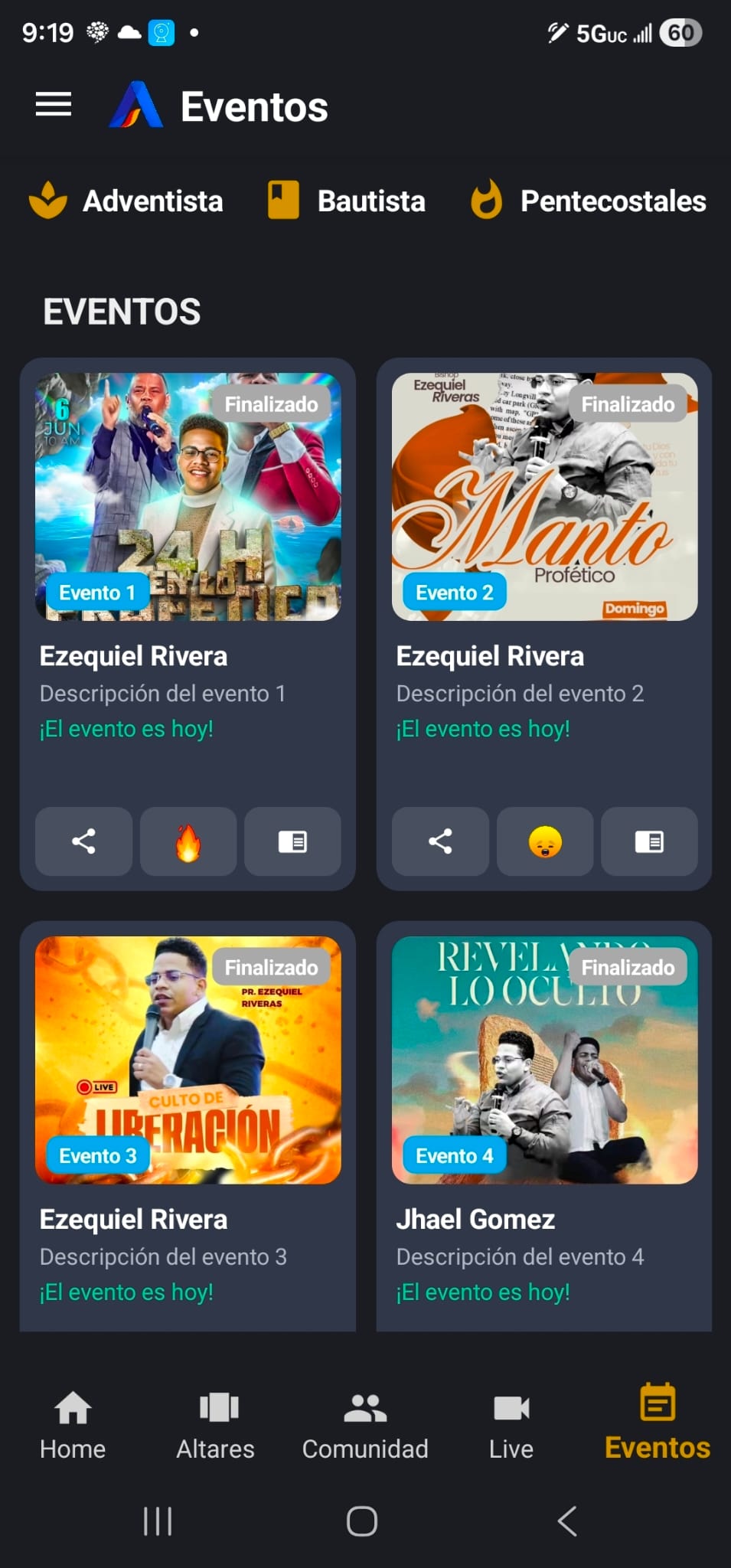This screenshot has height=1568, width=731.
Task: Share Evento 2 using the share icon
Action: point(440,842)
